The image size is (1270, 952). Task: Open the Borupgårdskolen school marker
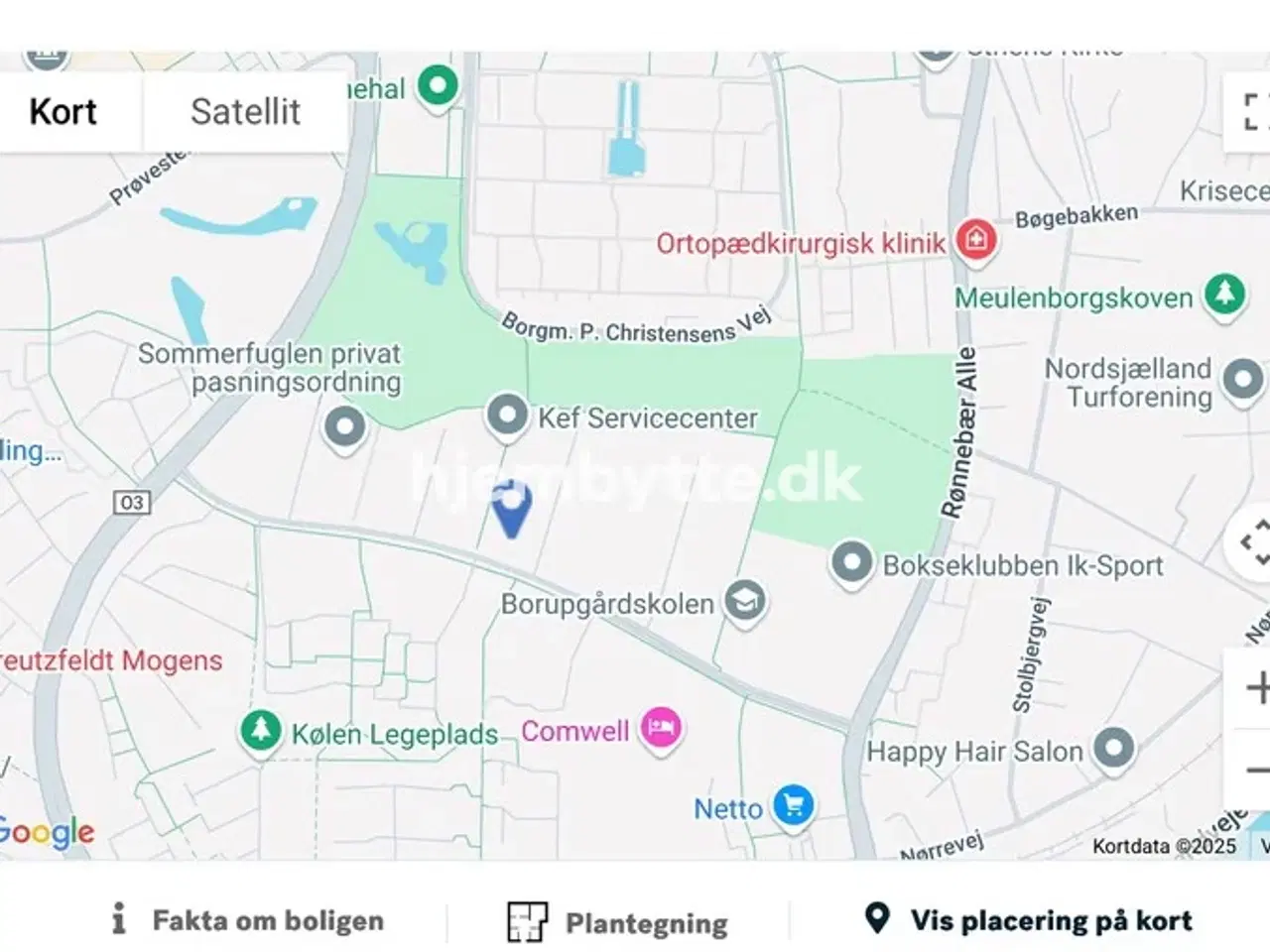[744, 600]
